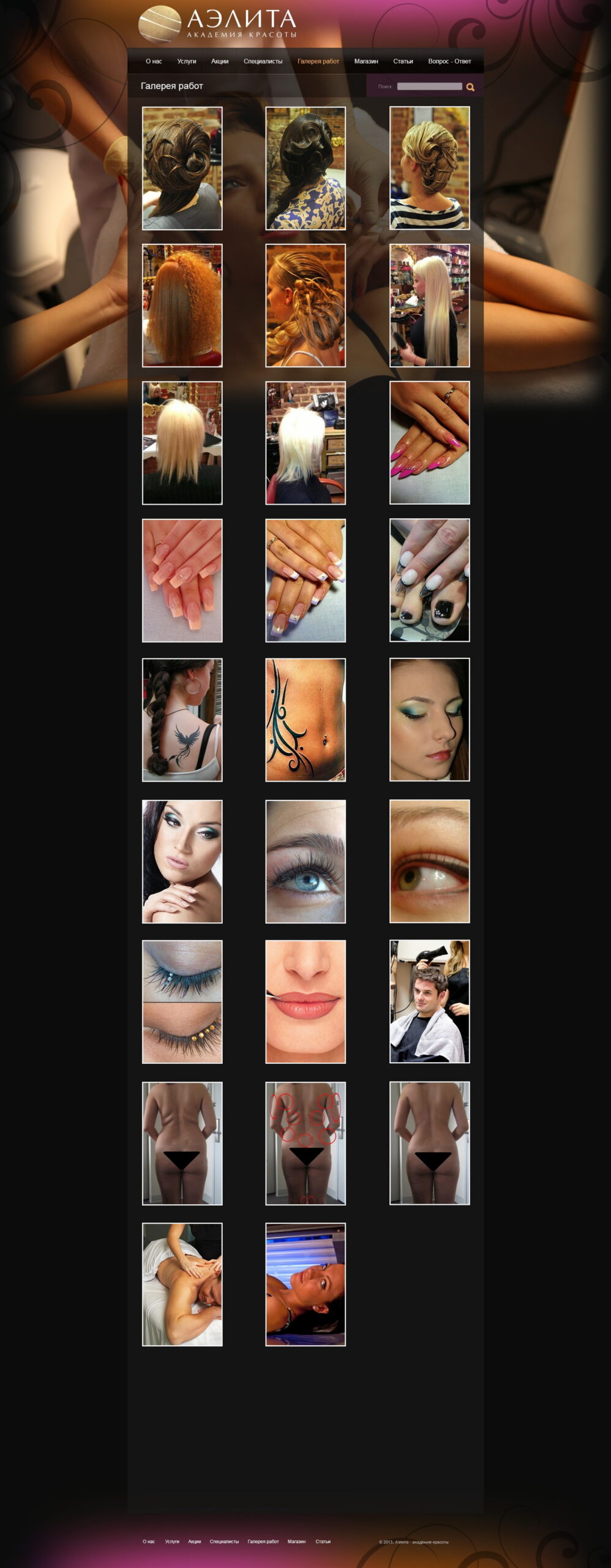Viewport: 611px width, 1568px height.
Task: Open Акции from the top menu
Action: click(x=220, y=61)
